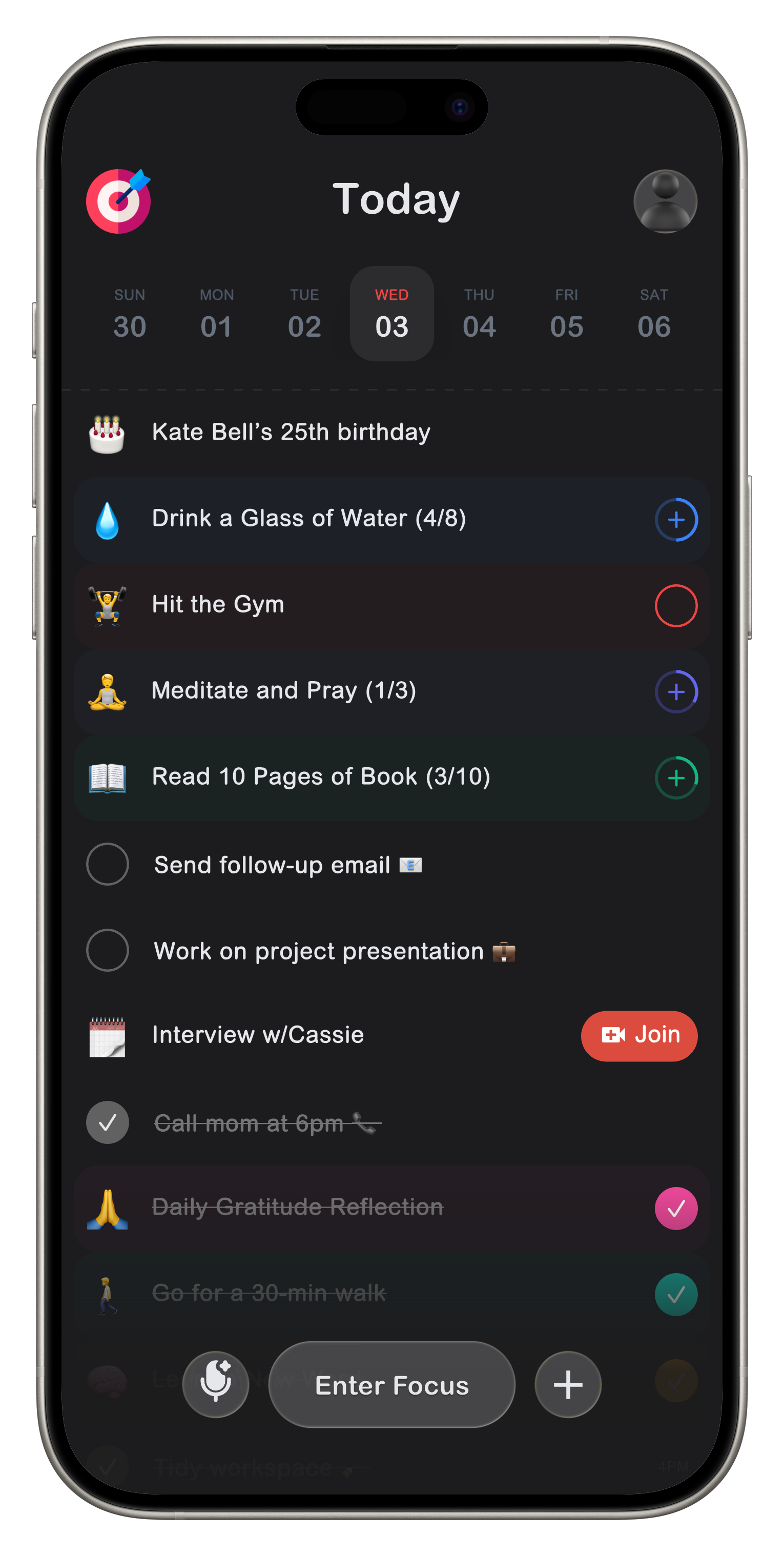Select Thursday 04 in the date strip

click(479, 314)
